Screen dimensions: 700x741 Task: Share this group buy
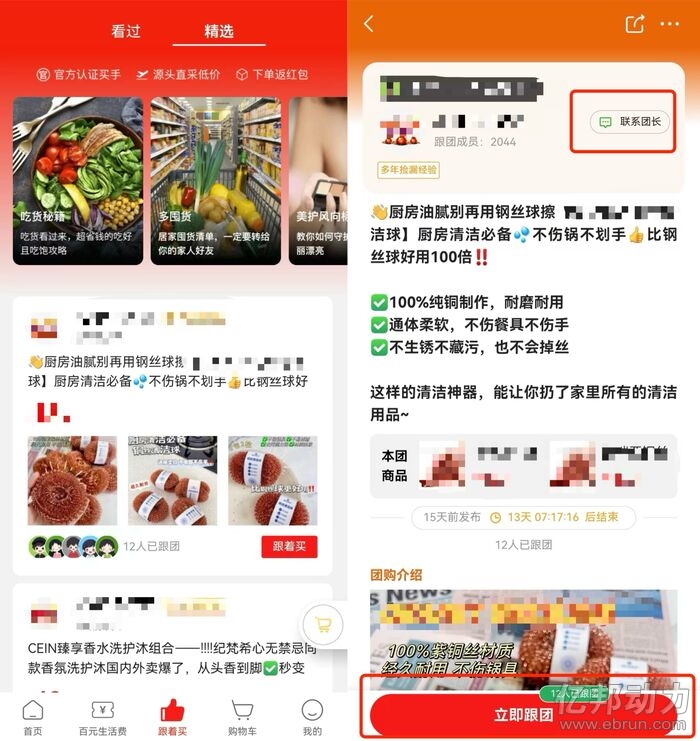tap(634, 24)
